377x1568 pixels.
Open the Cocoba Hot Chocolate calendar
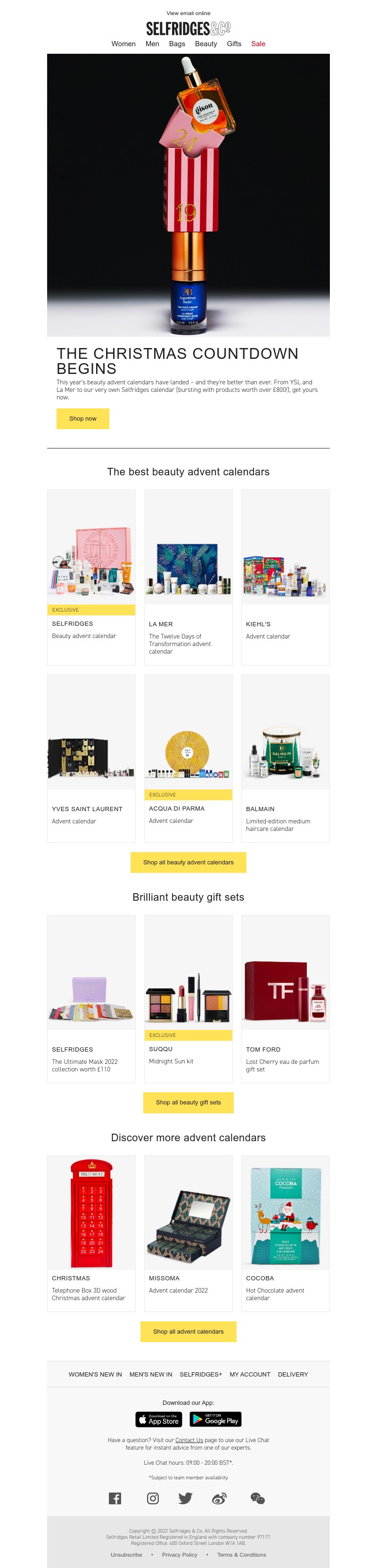pos(285,1232)
